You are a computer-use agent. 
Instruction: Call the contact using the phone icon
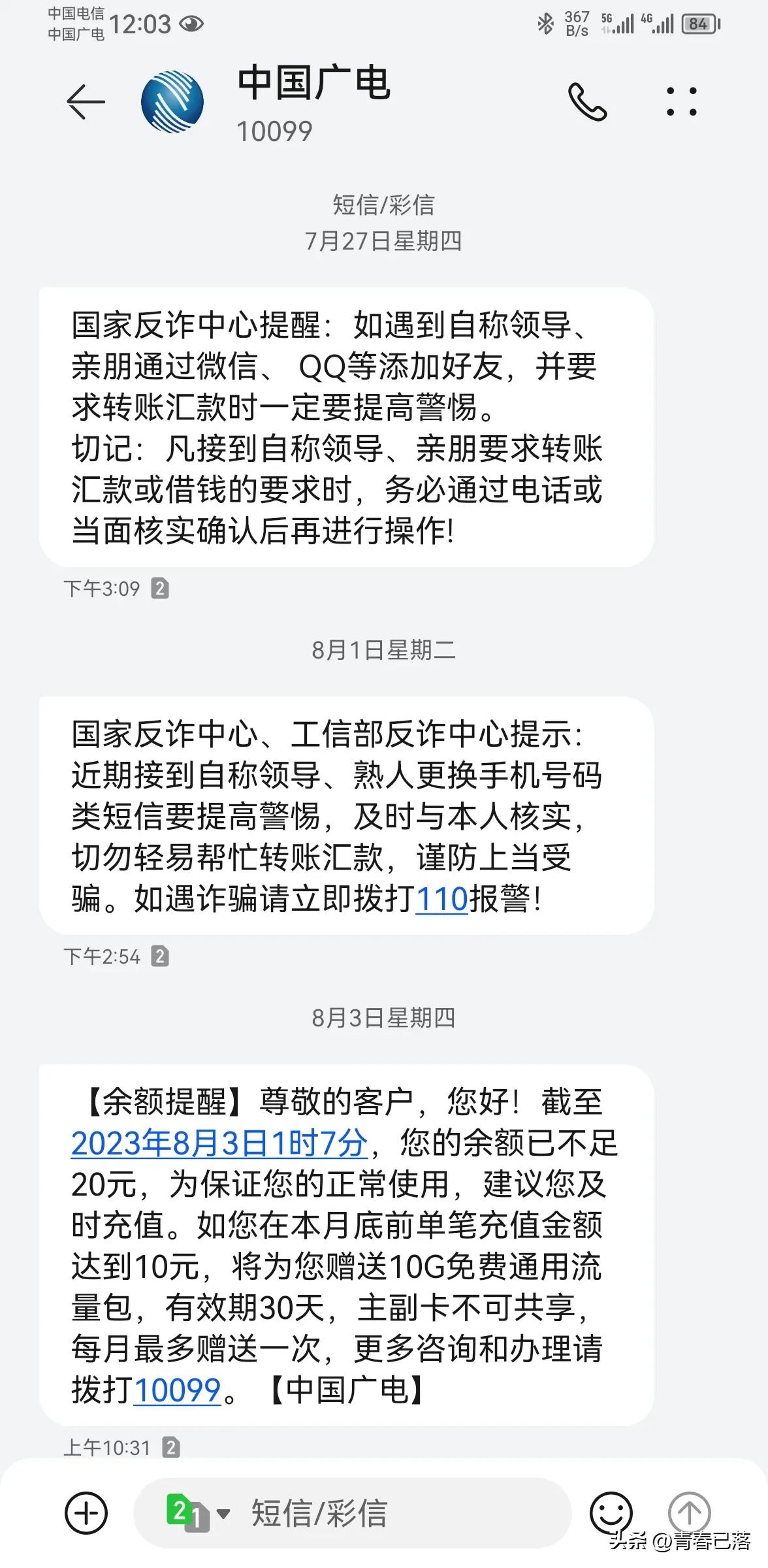[586, 101]
